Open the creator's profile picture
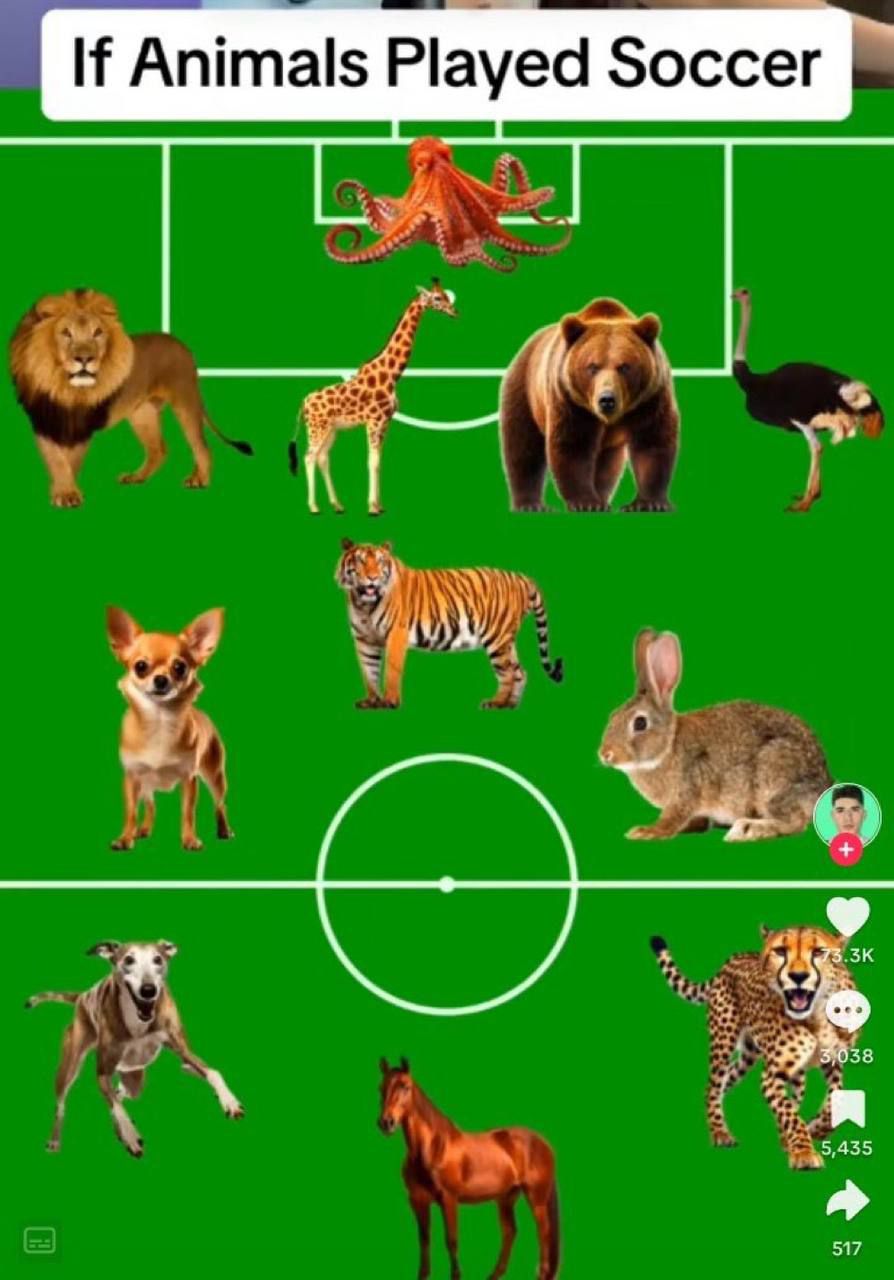This screenshot has height=1280, width=894. coord(846,814)
